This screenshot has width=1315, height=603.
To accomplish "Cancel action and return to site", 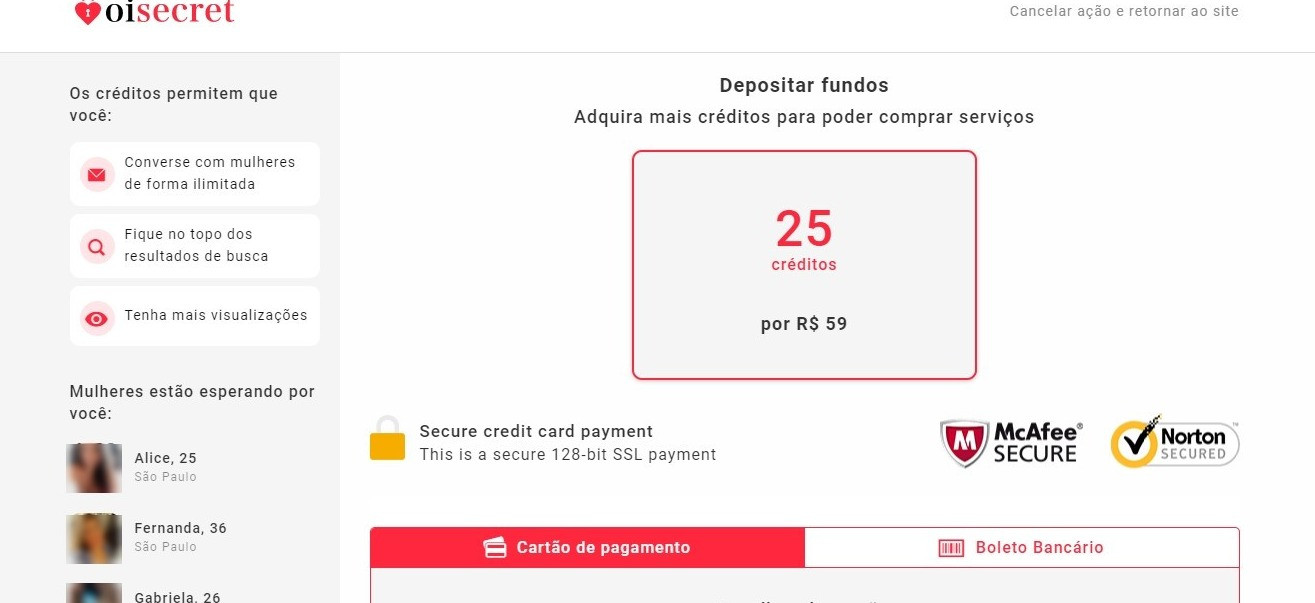I will coord(1123,12).
